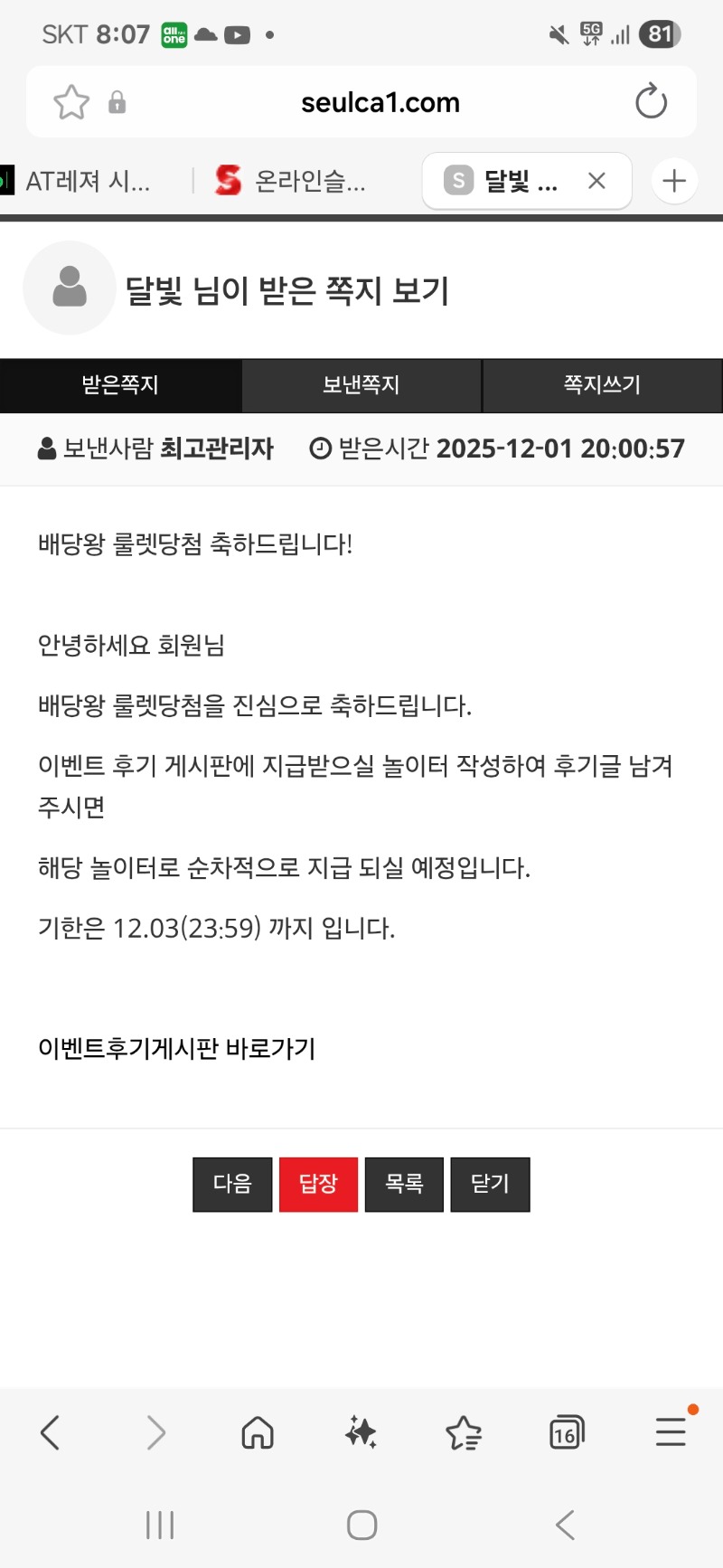Switch to the 보낸쪽지 tab
Image resolution: width=723 pixels, height=1568 pixels.
361,385
